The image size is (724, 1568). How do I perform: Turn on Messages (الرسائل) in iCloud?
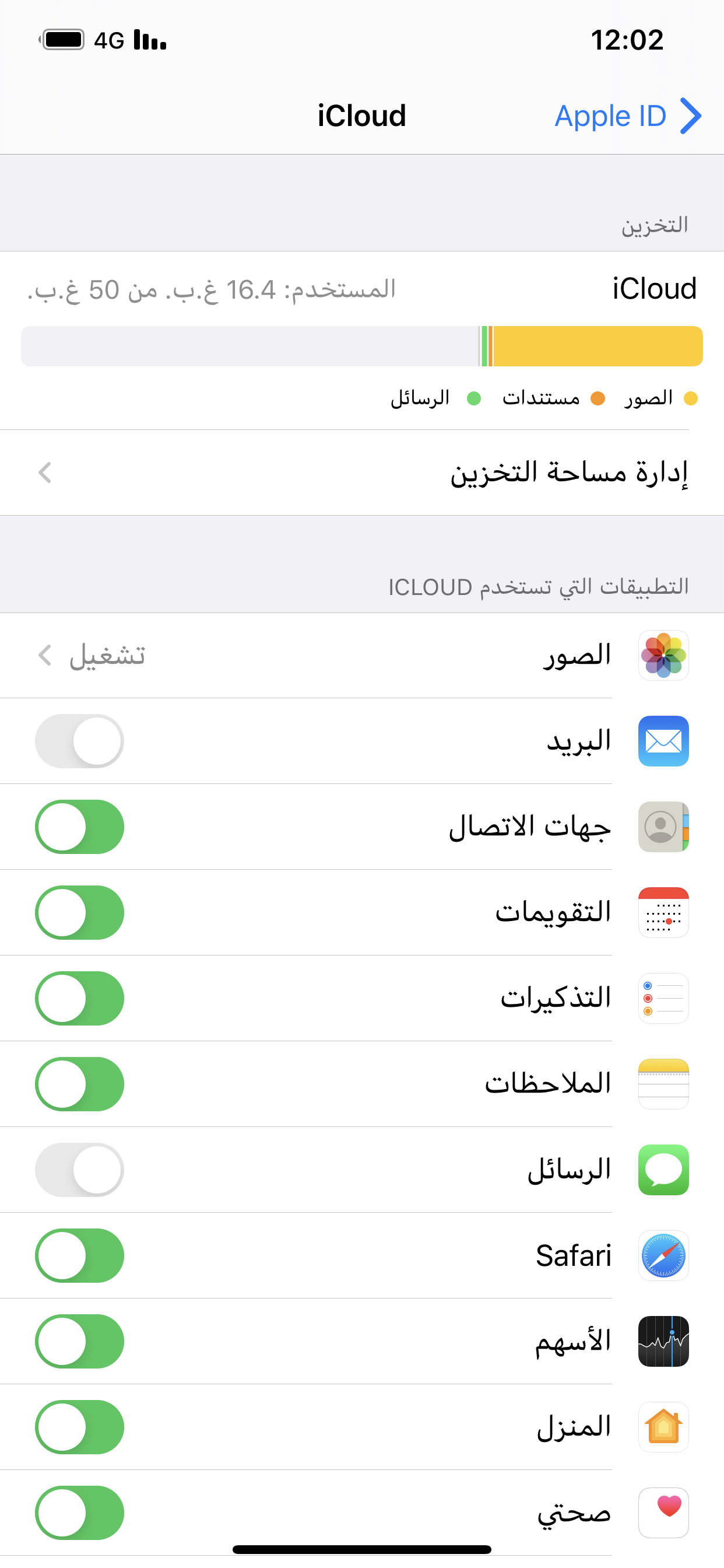pyautogui.click(x=79, y=1171)
